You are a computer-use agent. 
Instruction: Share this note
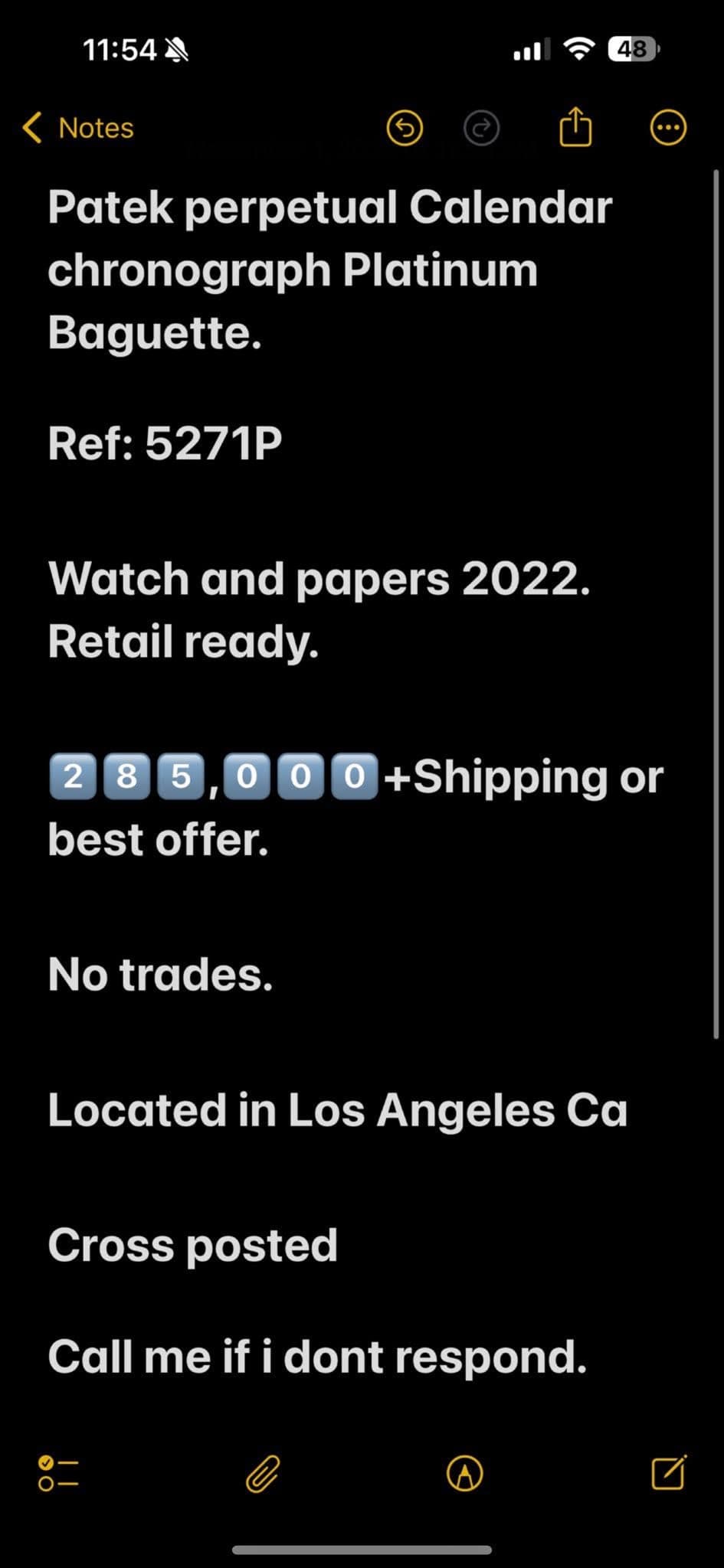point(576,126)
